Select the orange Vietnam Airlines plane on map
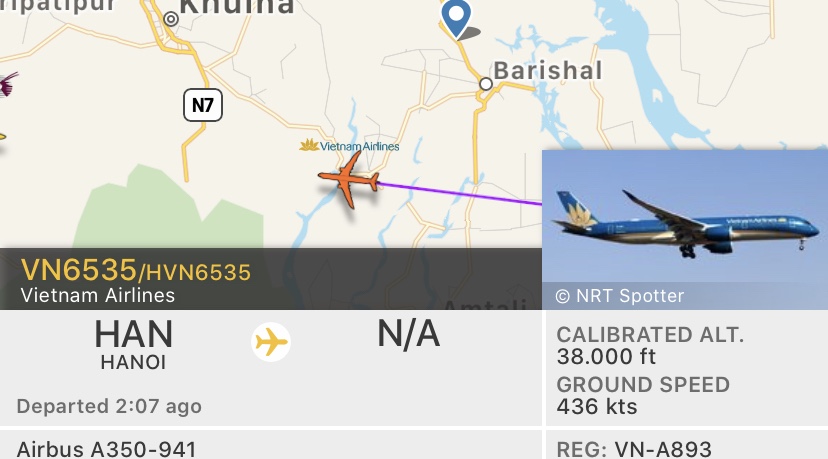The image size is (828, 459). (x=349, y=181)
